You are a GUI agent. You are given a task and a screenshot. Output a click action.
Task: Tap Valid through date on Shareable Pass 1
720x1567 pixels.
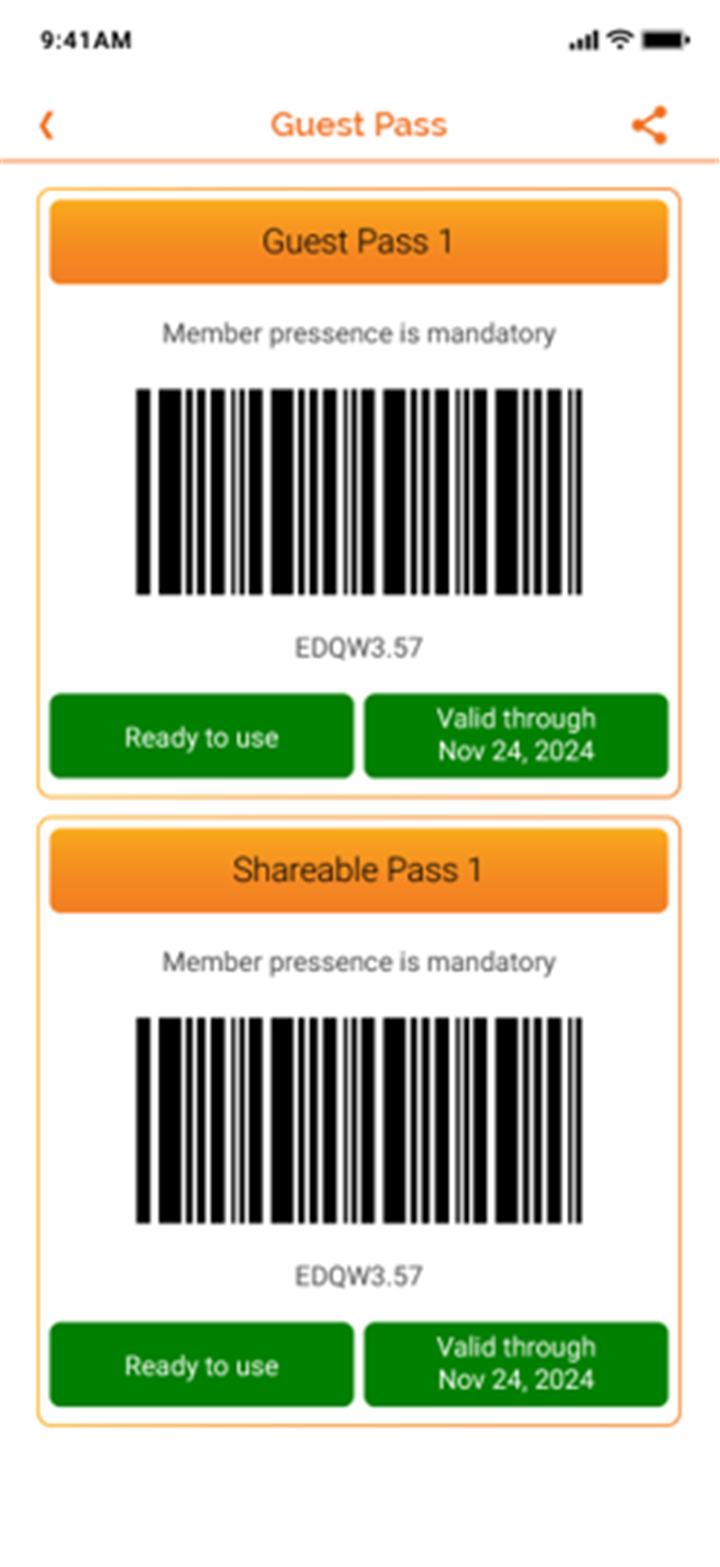point(516,1364)
